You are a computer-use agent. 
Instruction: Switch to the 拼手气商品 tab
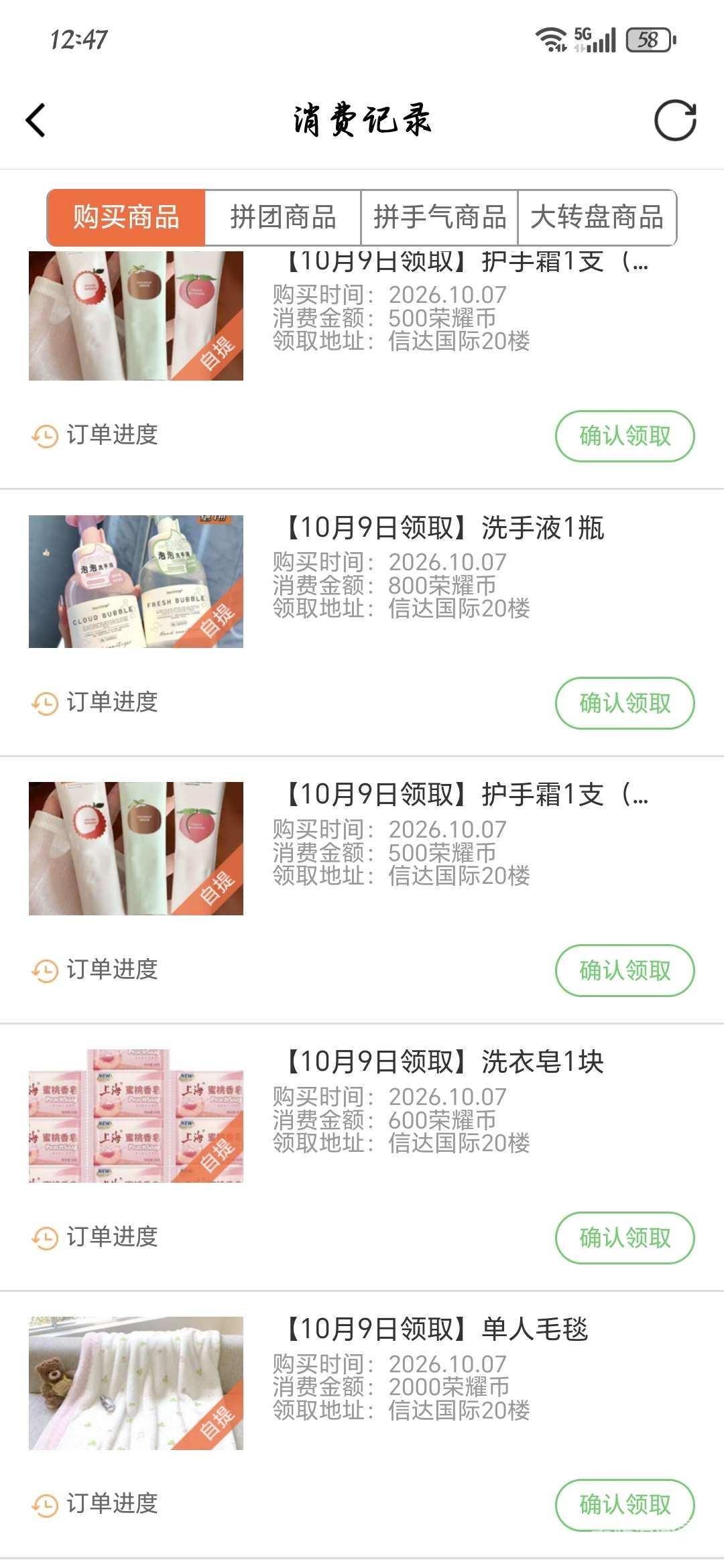tap(440, 218)
